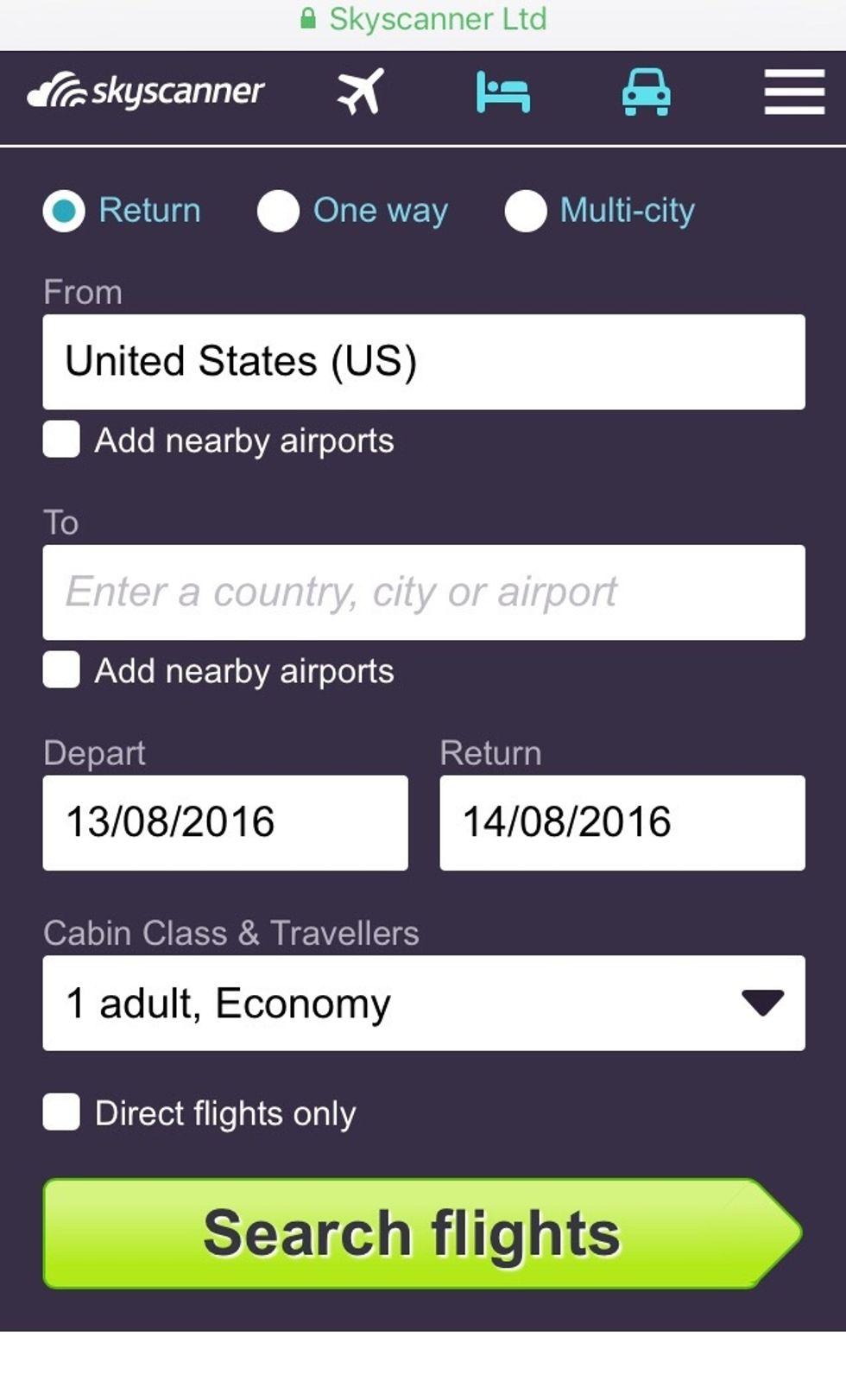Edit the From field United States

(x=423, y=362)
